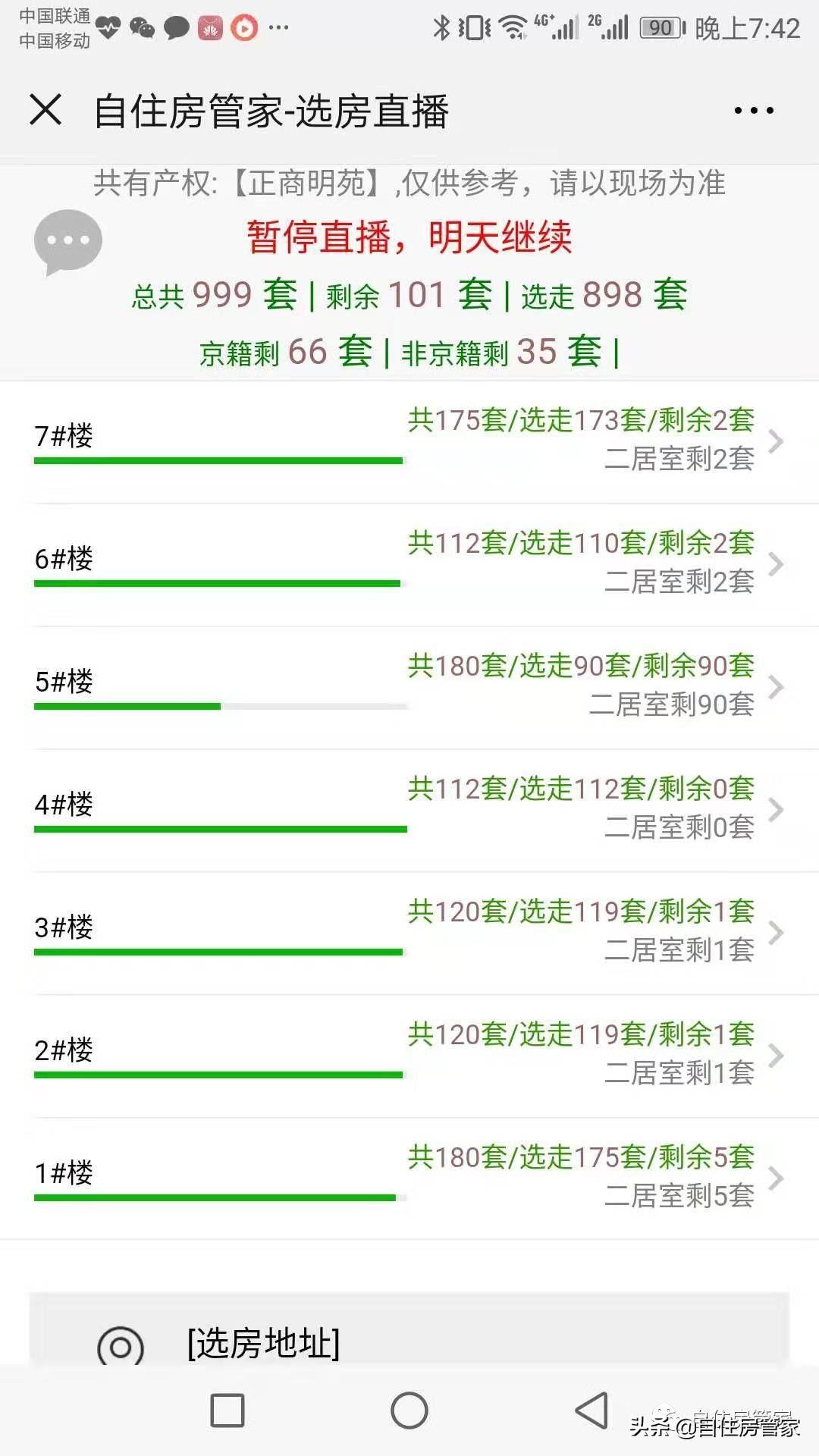Open 1#楼 with 5 units left

[x=409, y=1178]
